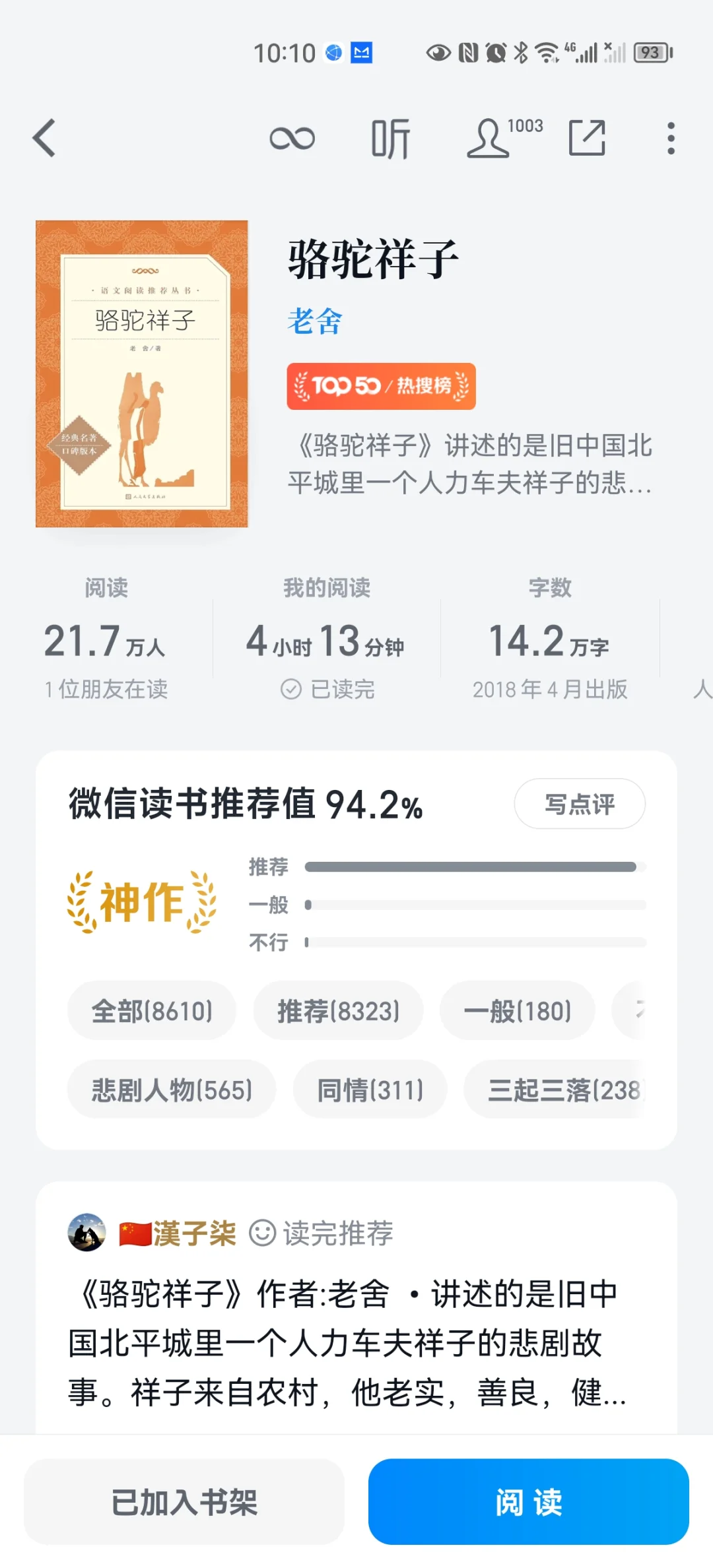Tap 写点评 to write review
This screenshot has height=1568, width=713.
point(580,804)
